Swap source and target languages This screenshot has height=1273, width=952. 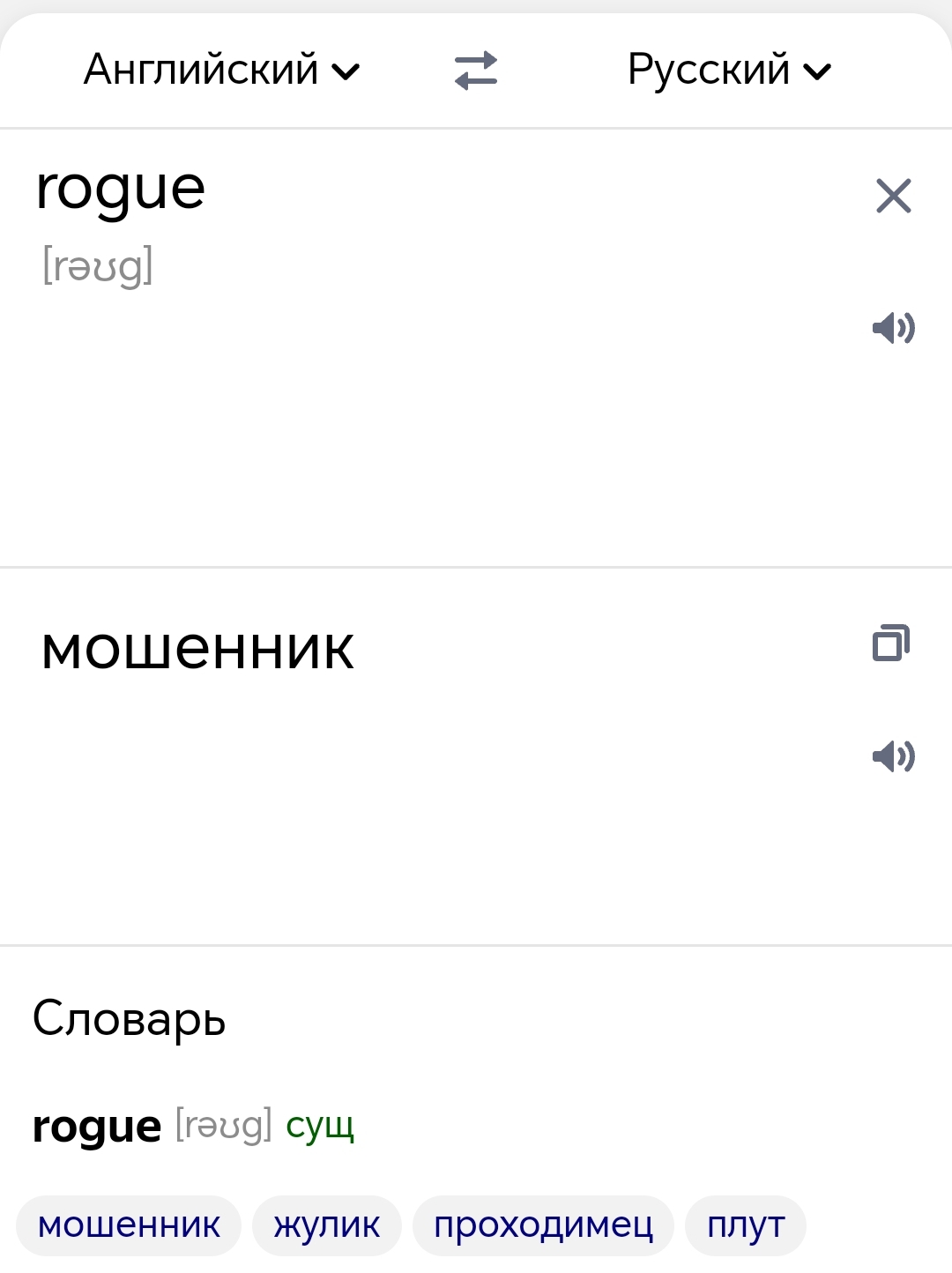pyautogui.click(x=476, y=71)
